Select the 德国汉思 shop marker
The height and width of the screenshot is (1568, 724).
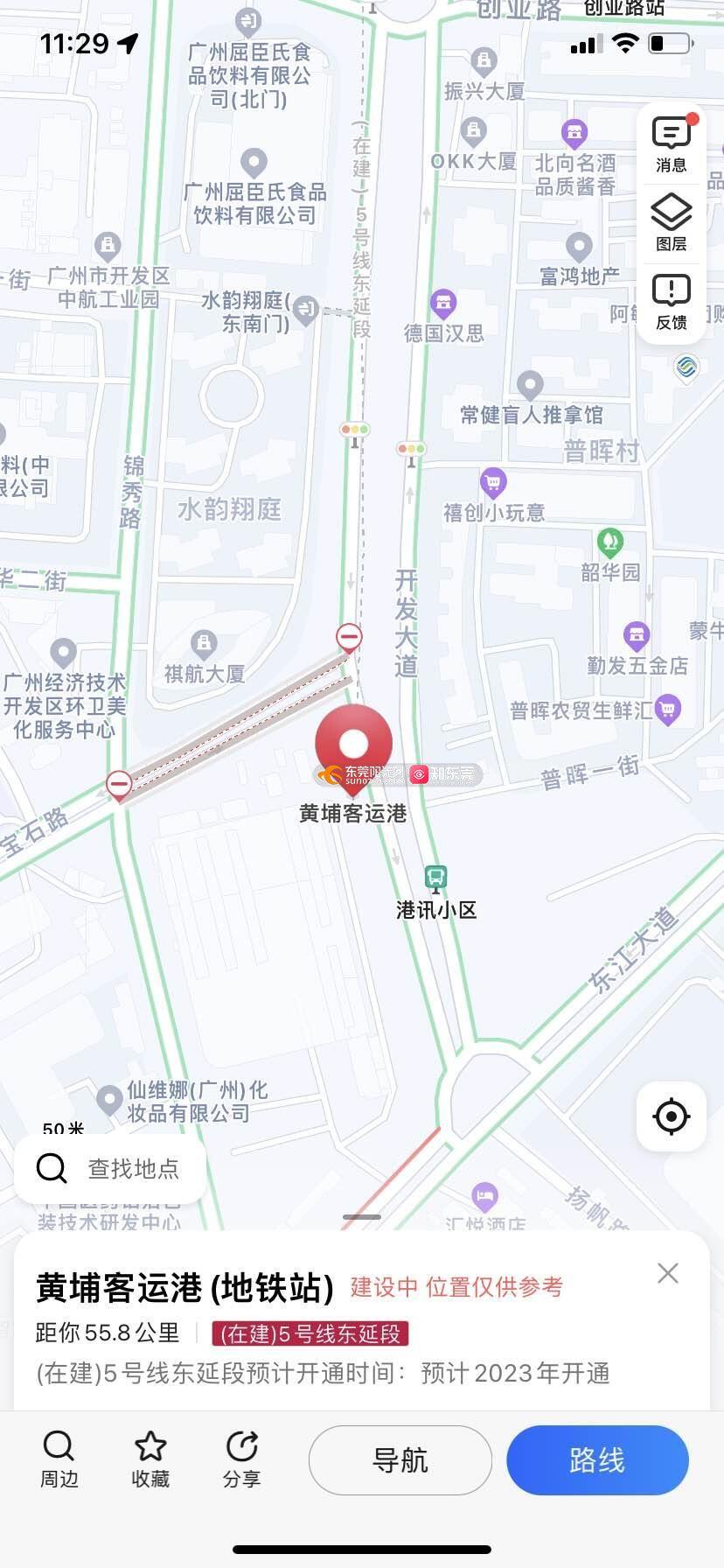444,304
